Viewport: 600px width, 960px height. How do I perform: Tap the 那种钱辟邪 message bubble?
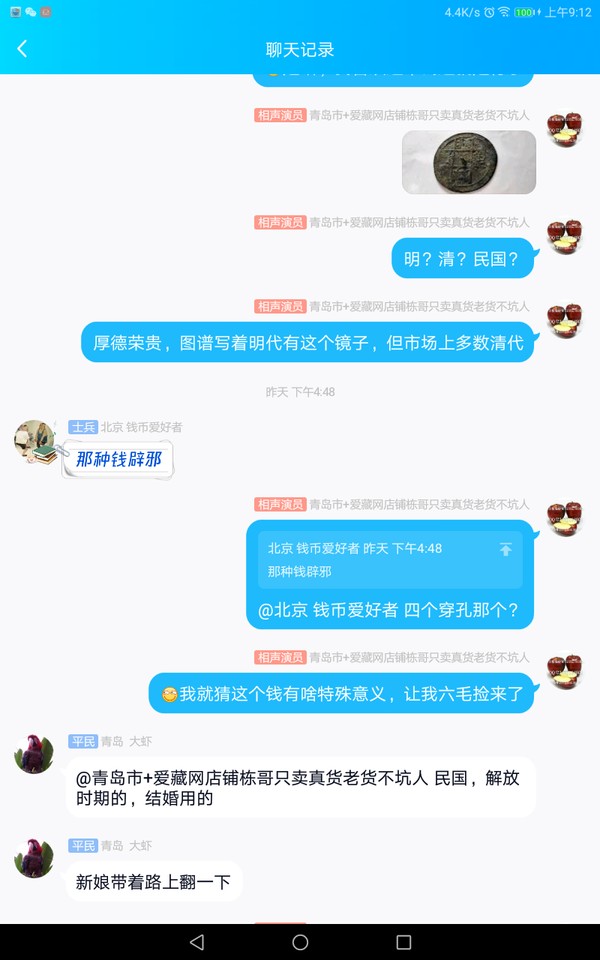coord(118,460)
